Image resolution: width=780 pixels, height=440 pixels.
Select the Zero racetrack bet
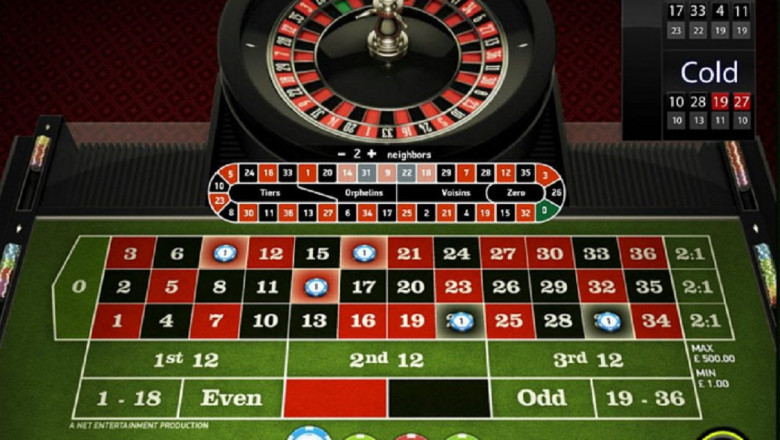click(x=518, y=192)
